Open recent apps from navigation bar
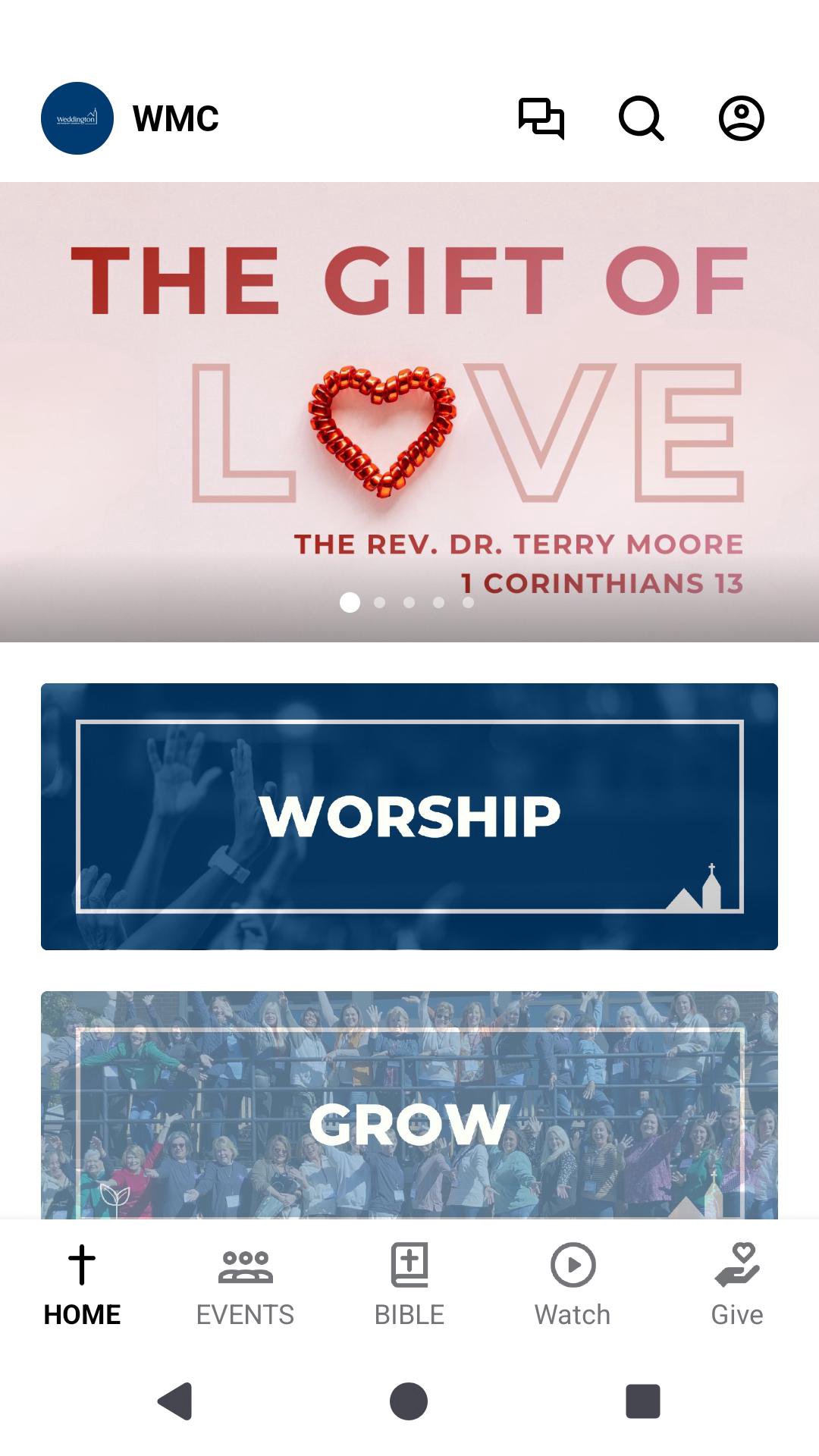The image size is (819, 1456). click(x=642, y=1401)
